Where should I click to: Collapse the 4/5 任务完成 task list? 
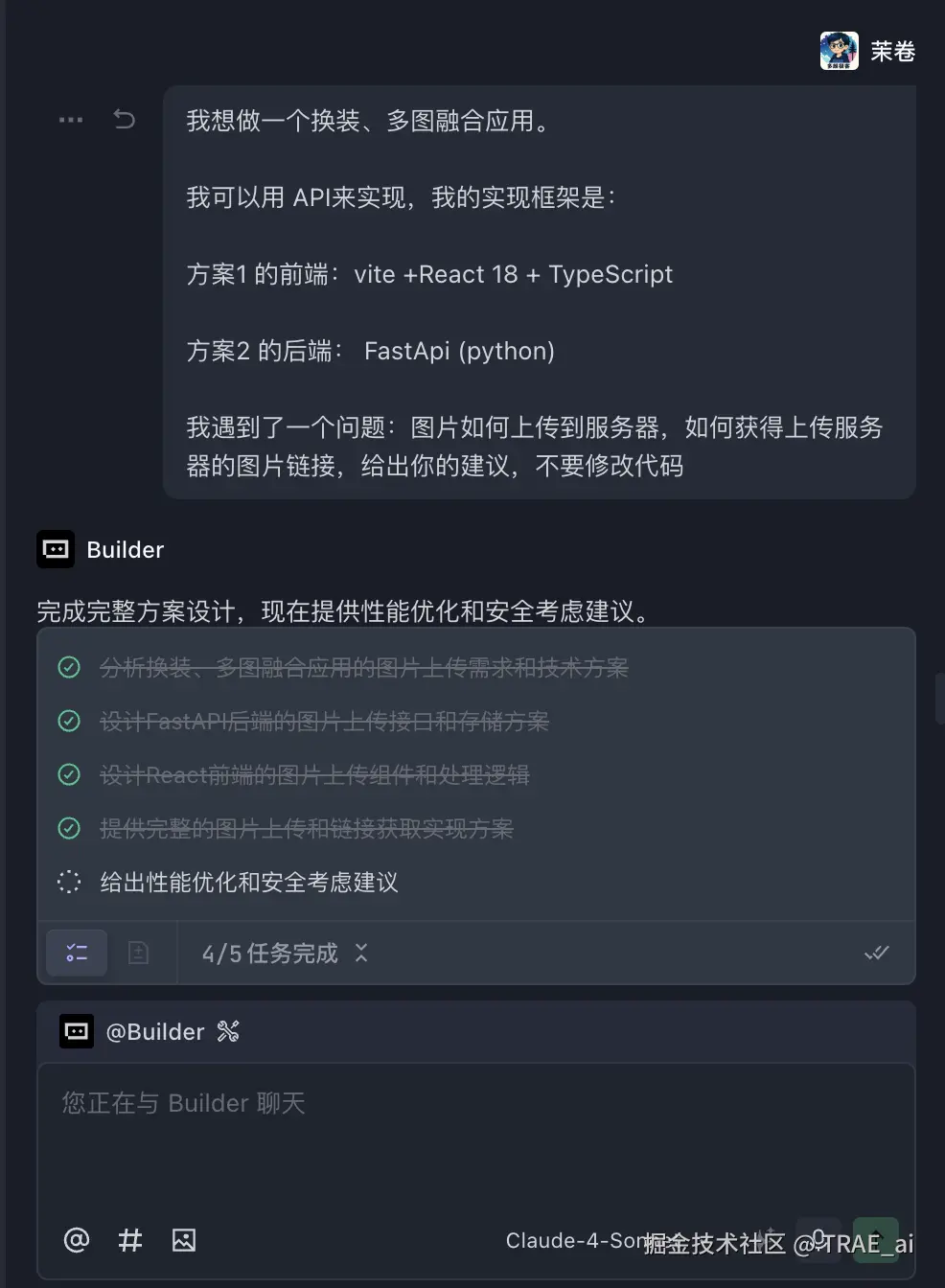pos(361,953)
